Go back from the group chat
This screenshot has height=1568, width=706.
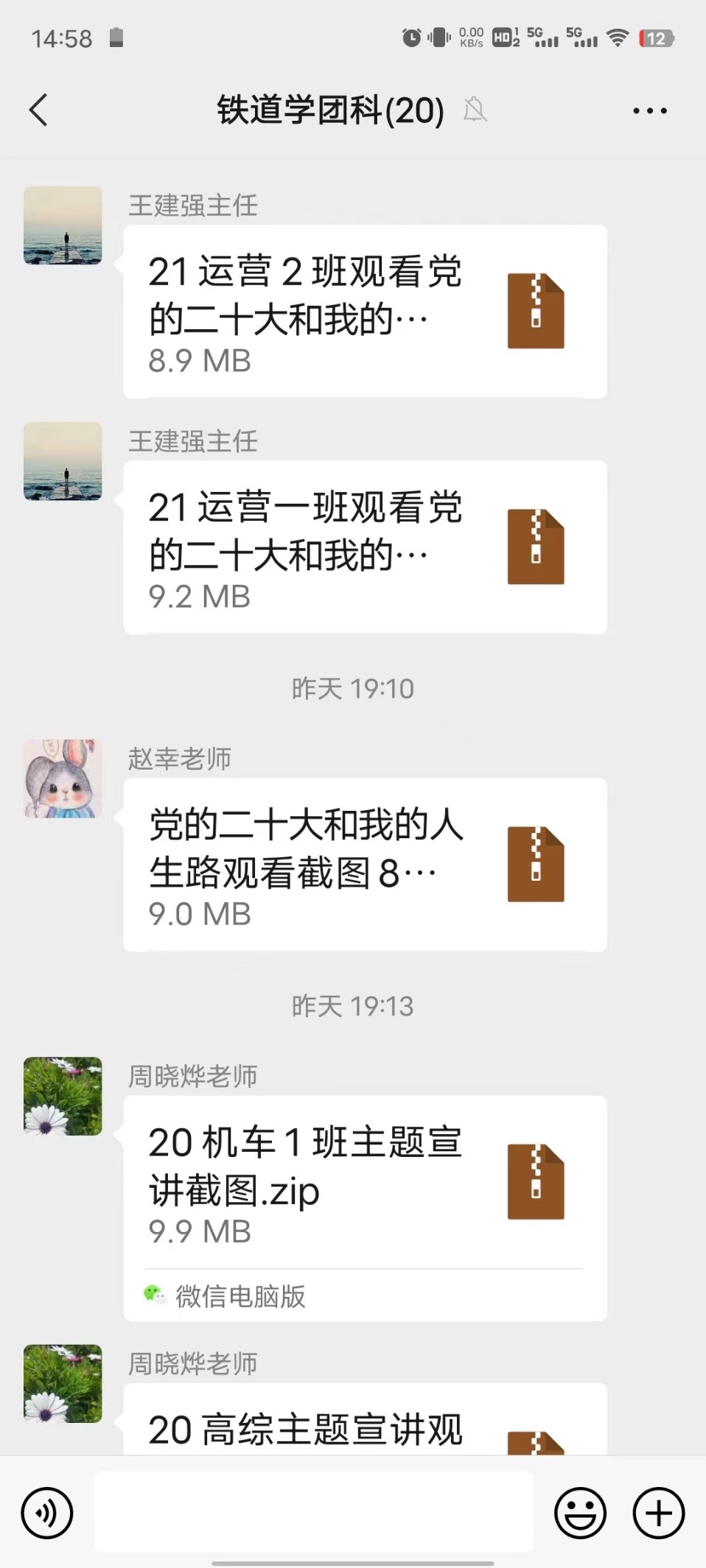[38, 110]
